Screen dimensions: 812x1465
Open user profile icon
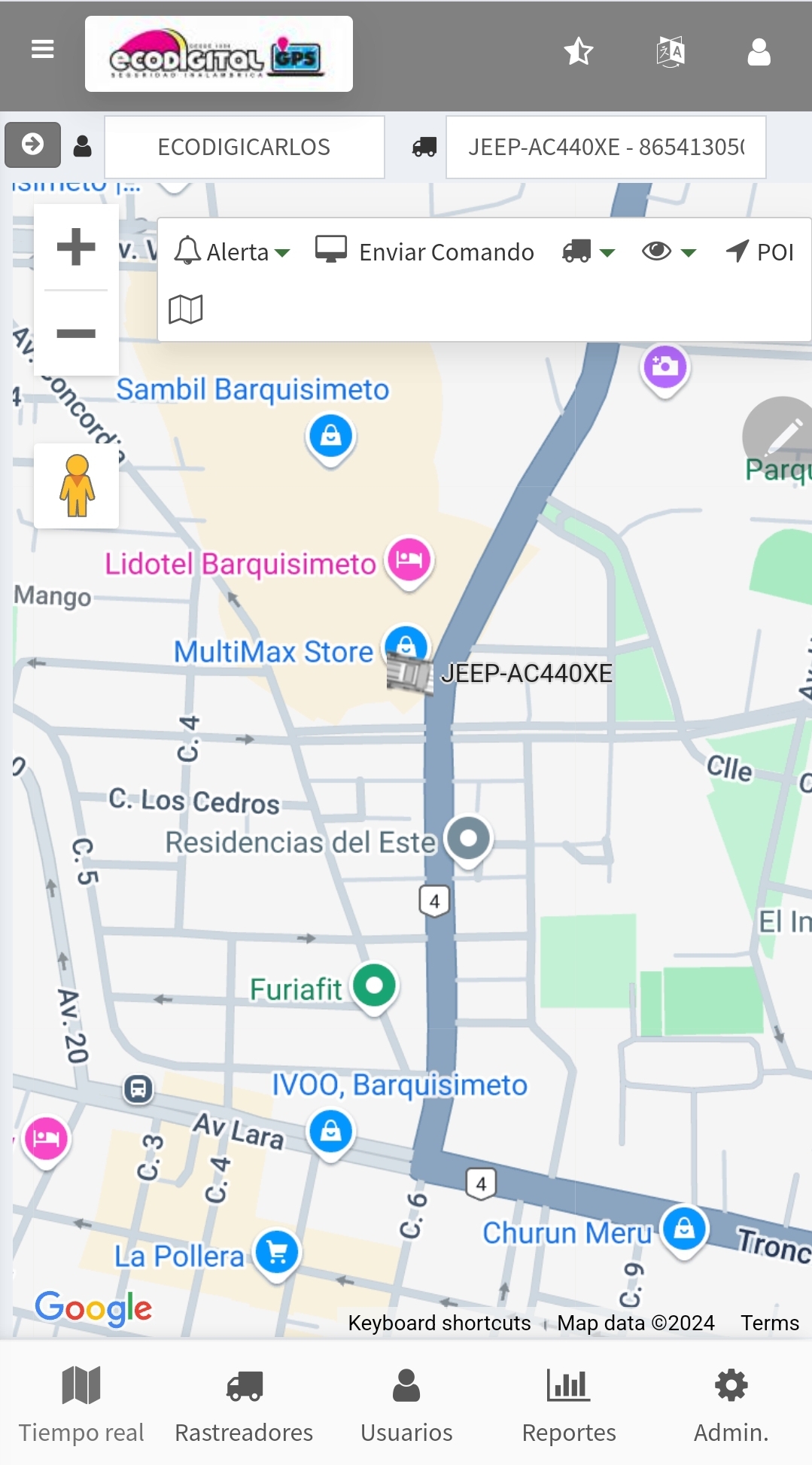point(759,52)
